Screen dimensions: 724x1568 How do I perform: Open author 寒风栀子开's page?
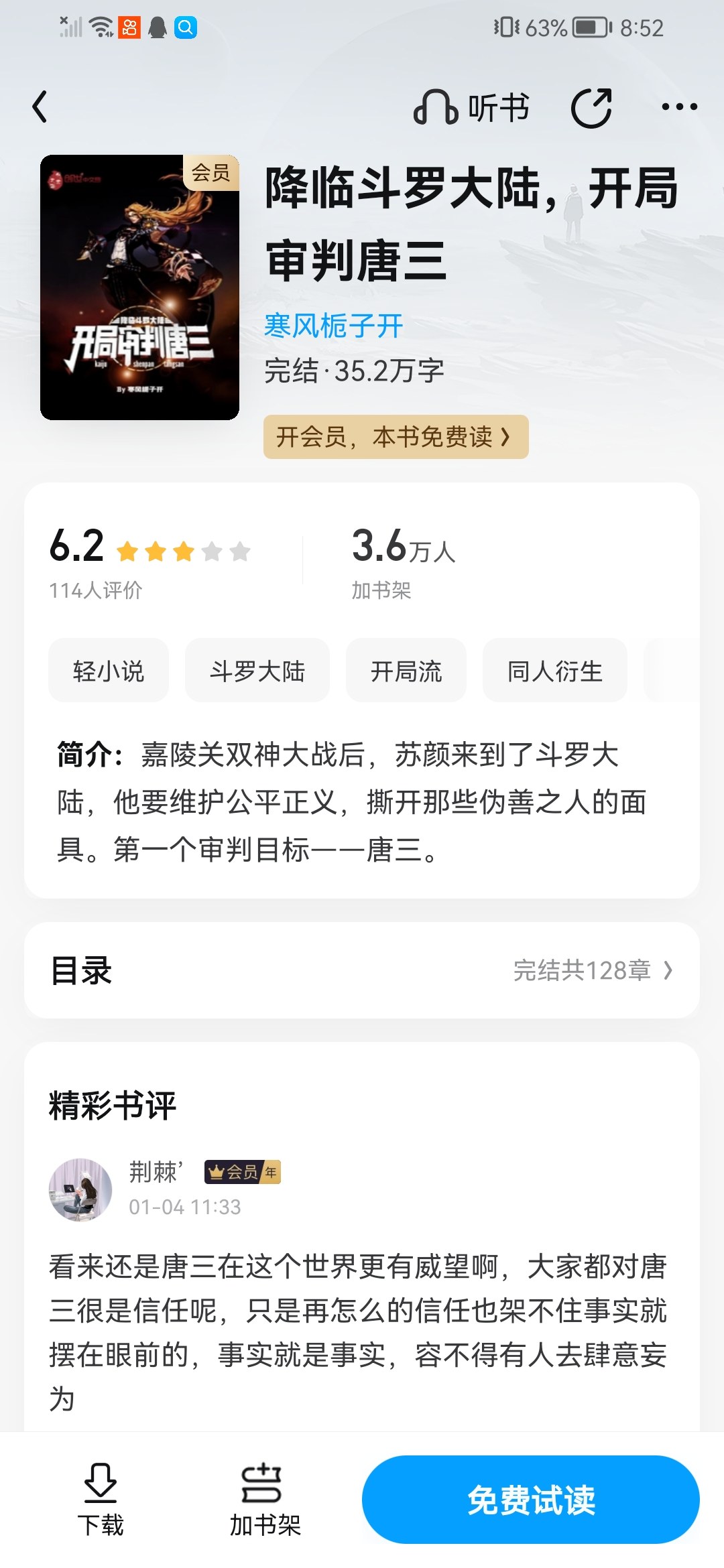click(x=334, y=326)
